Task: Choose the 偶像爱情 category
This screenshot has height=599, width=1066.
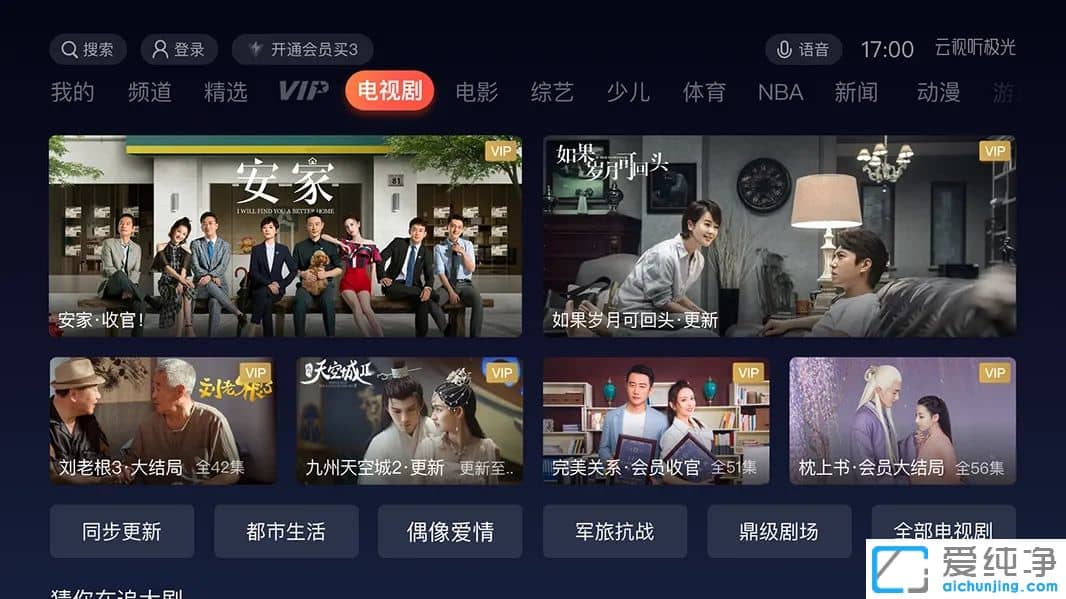Action: click(450, 531)
